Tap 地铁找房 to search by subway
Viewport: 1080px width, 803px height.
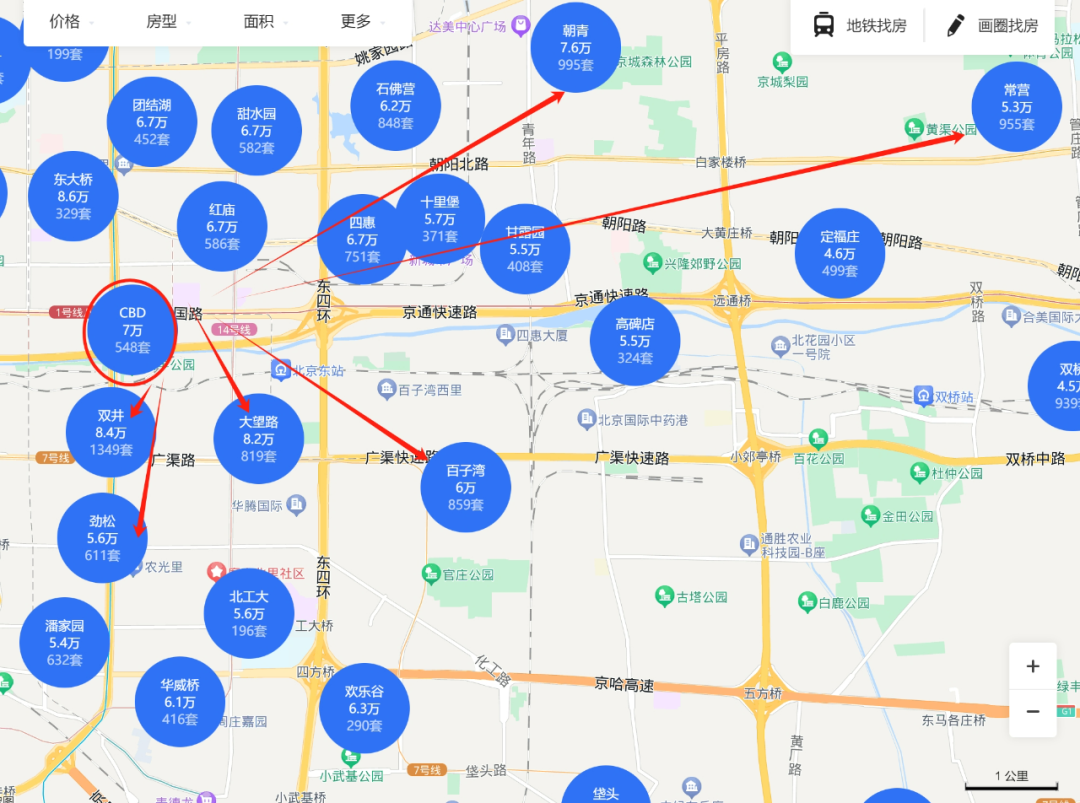click(861, 25)
